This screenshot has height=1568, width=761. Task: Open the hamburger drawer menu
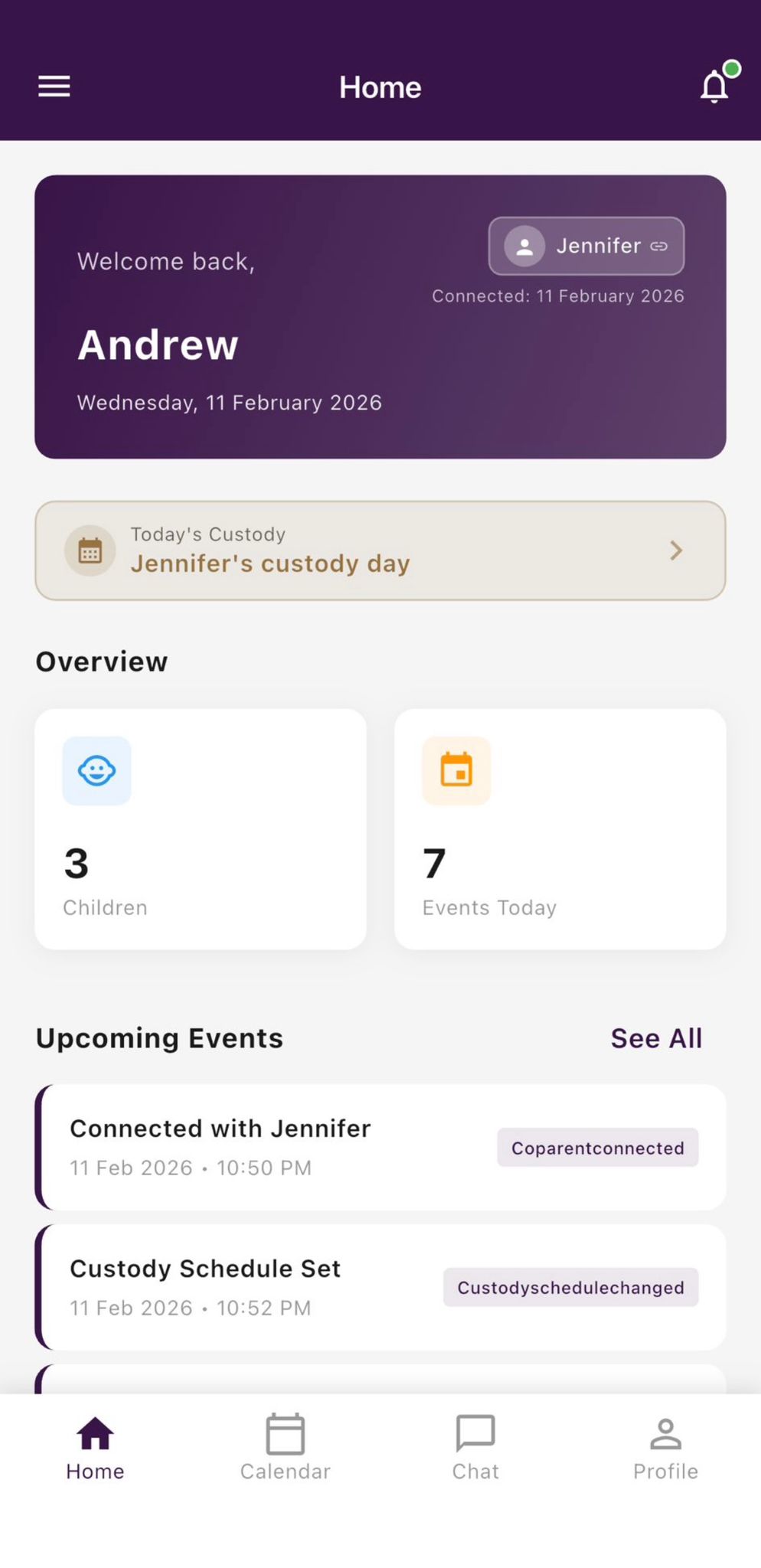tap(54, 87)
